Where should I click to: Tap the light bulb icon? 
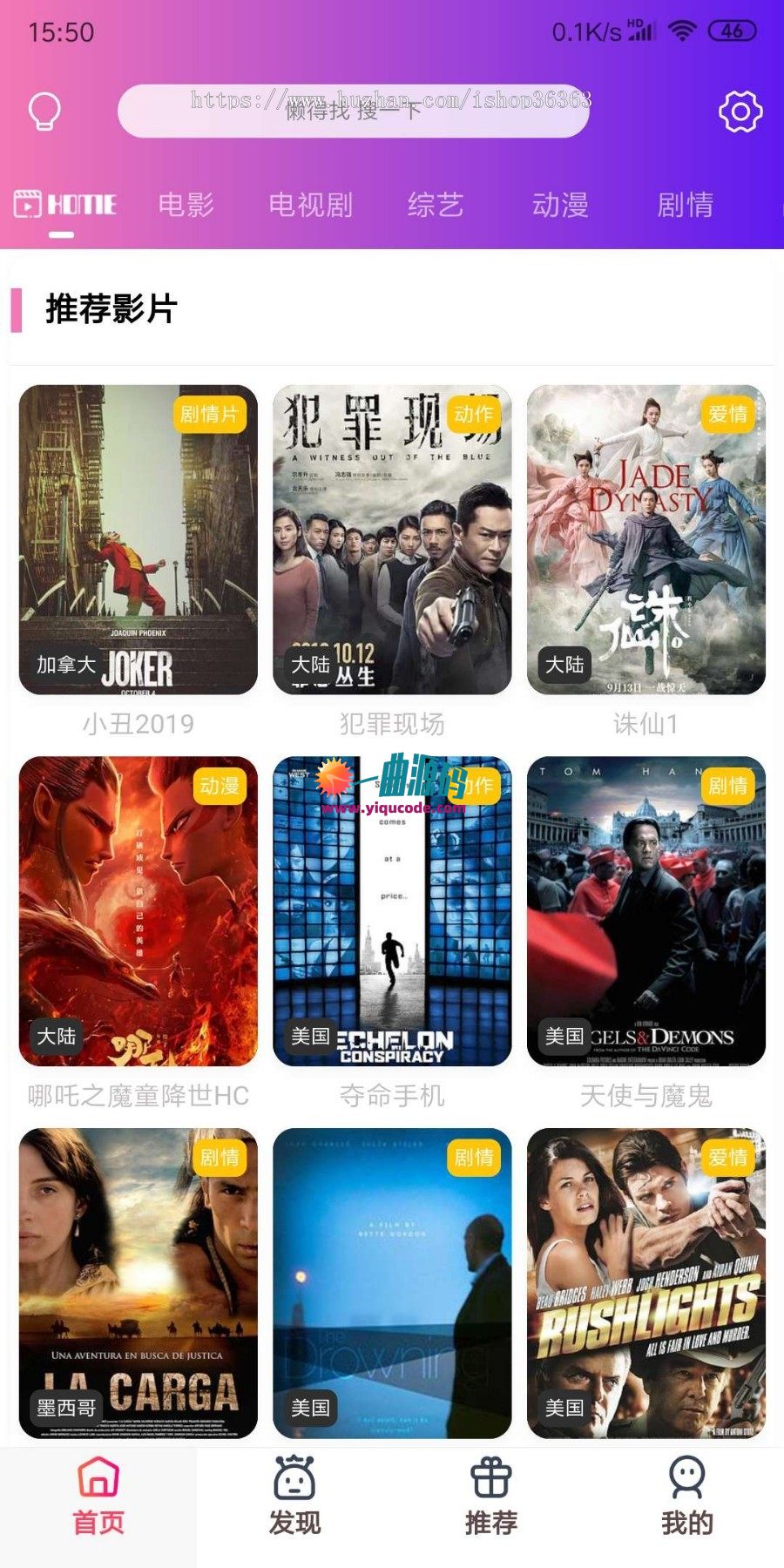tap(44, 112)
